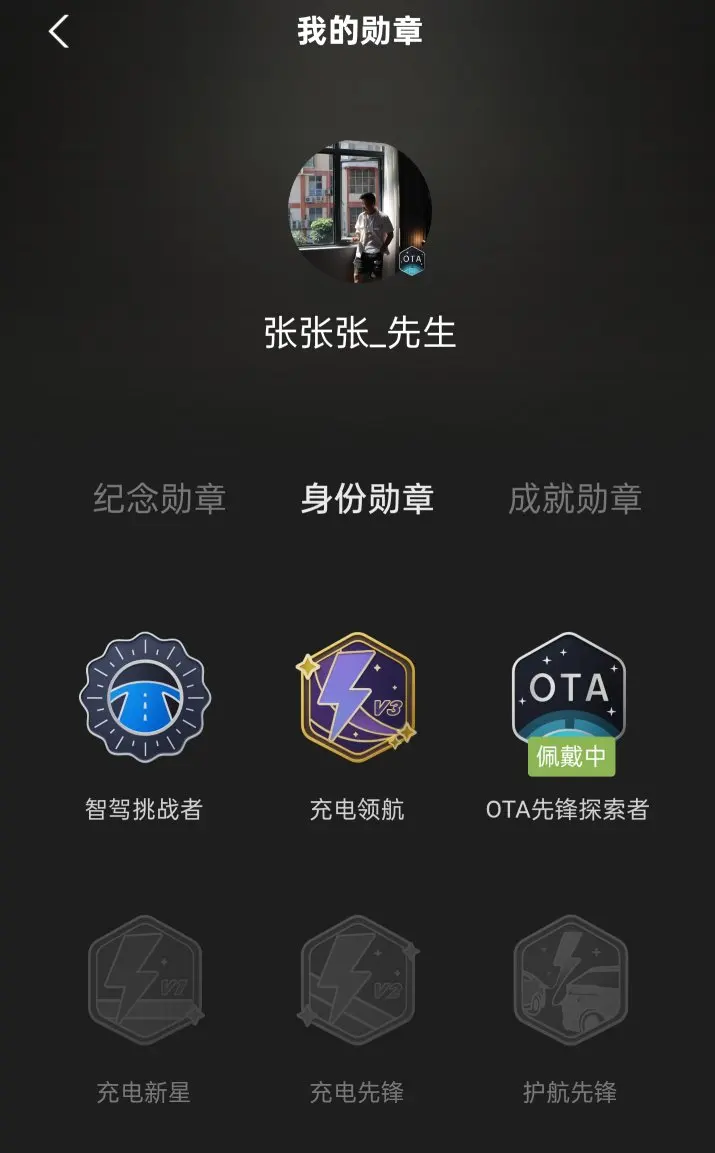The image size is (715, 1153).
Task: Open the 智驾挑战者 badge
Action: 145,697
